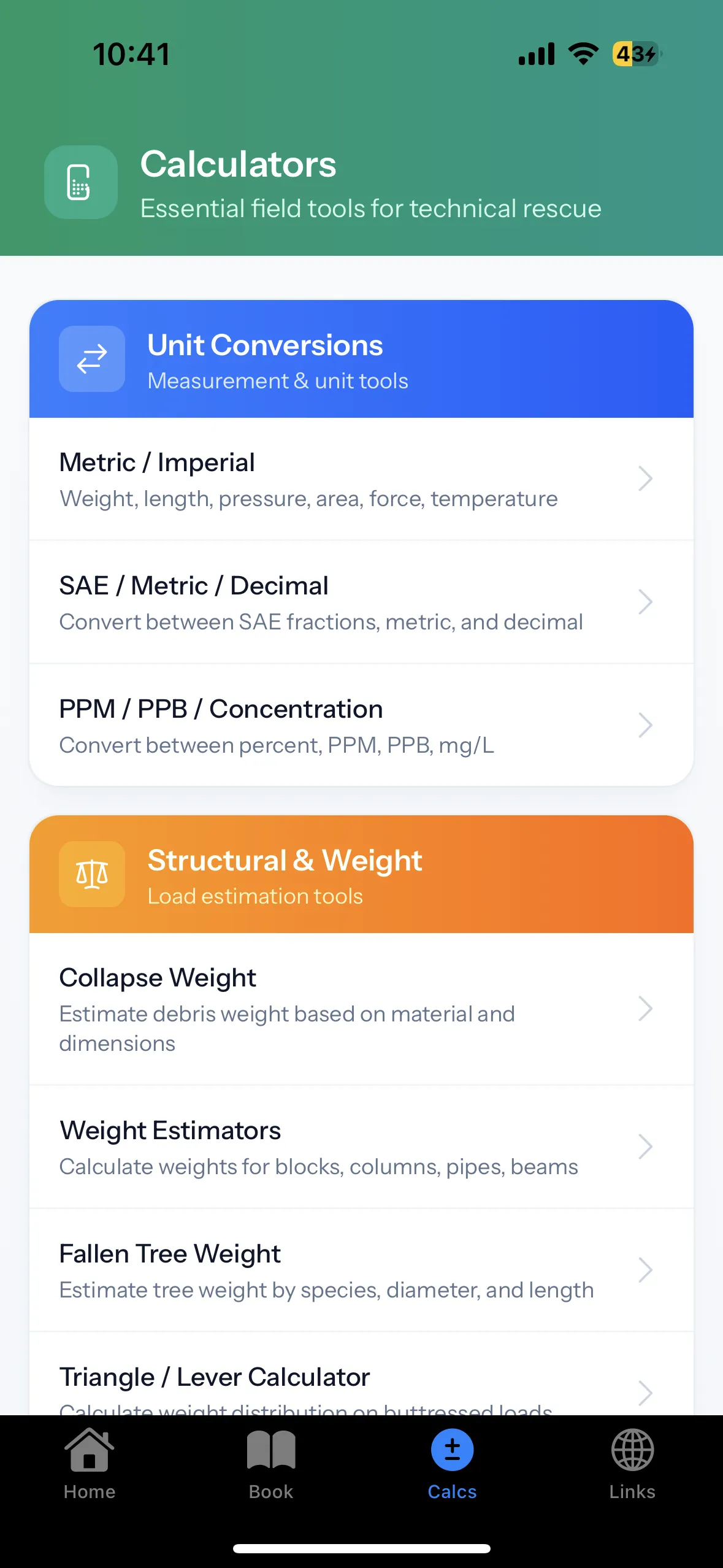This screenshot has width=723, height=1568.
Task: Expand the Metric / Imperial chevron
Action: (645, 478)
